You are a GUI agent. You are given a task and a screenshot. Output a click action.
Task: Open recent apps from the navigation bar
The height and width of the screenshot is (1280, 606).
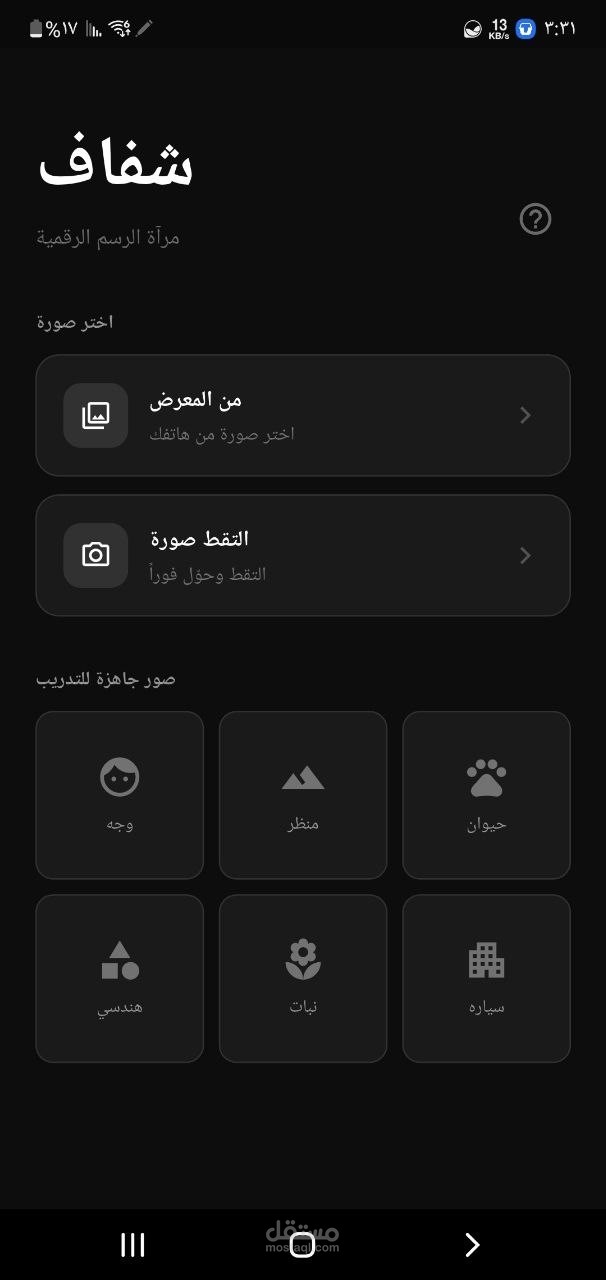pos(132,1244)
